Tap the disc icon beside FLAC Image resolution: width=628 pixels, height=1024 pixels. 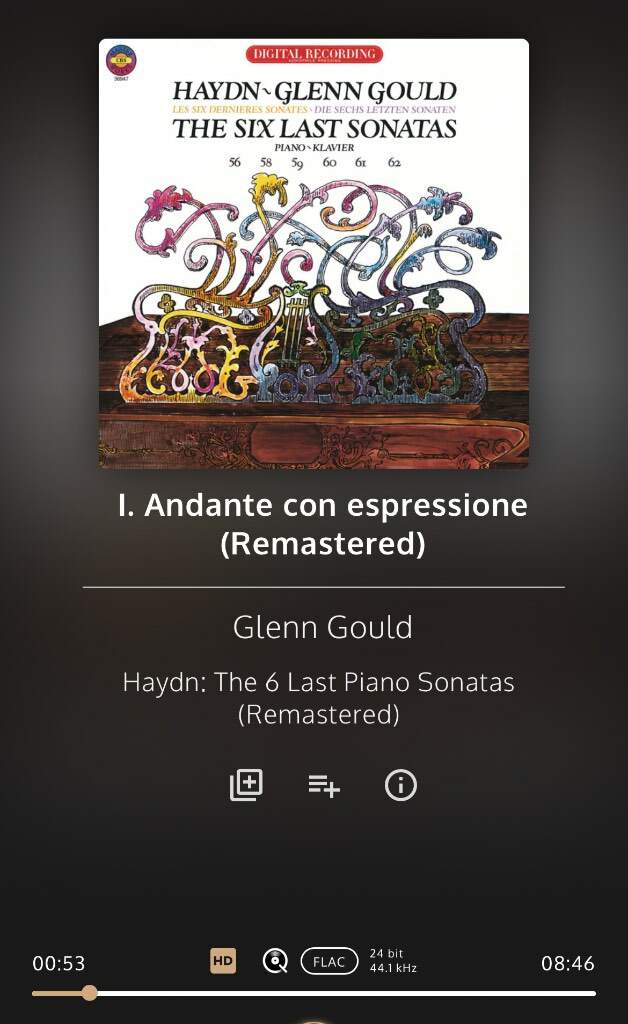(275, 961)
